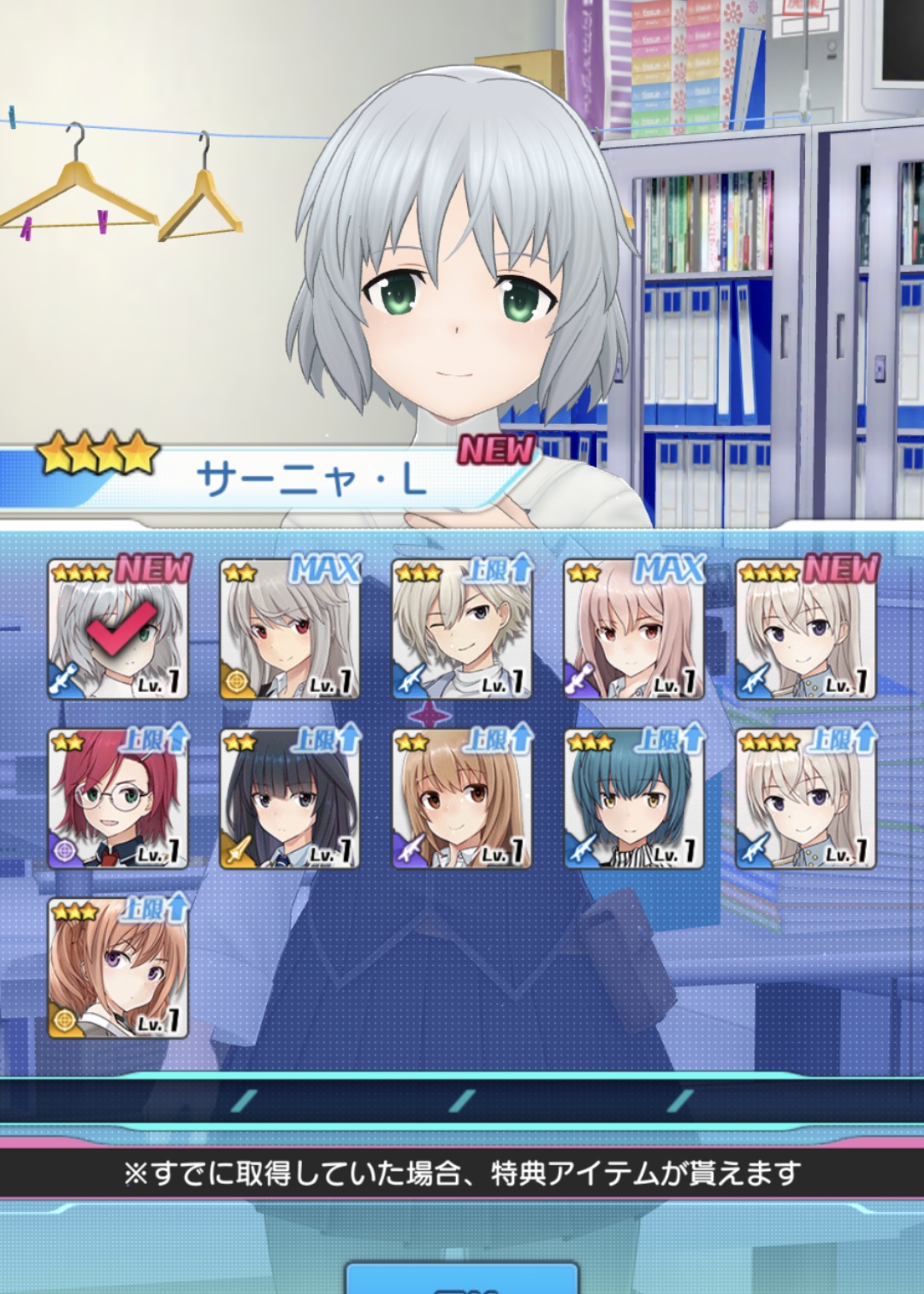Select the four-star limit-up blonde character tile
This screenshot has width=924, height=1294.
click(x=806, y=799)
